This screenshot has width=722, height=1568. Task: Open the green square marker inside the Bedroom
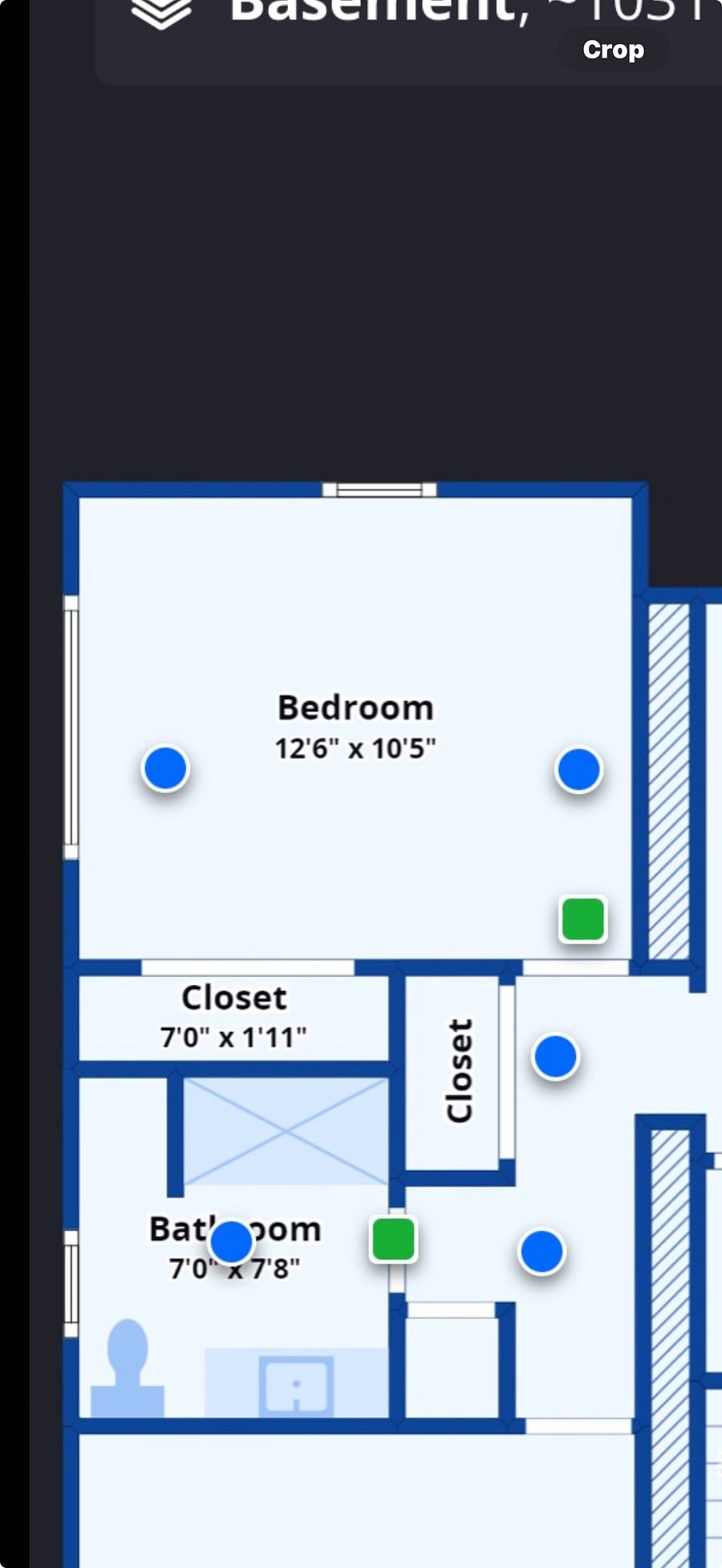(x=582, y=918)
